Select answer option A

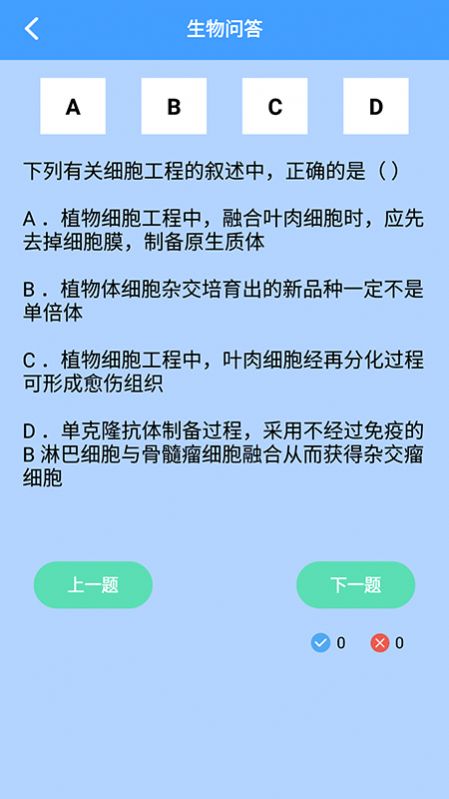(x=73, y=106)
